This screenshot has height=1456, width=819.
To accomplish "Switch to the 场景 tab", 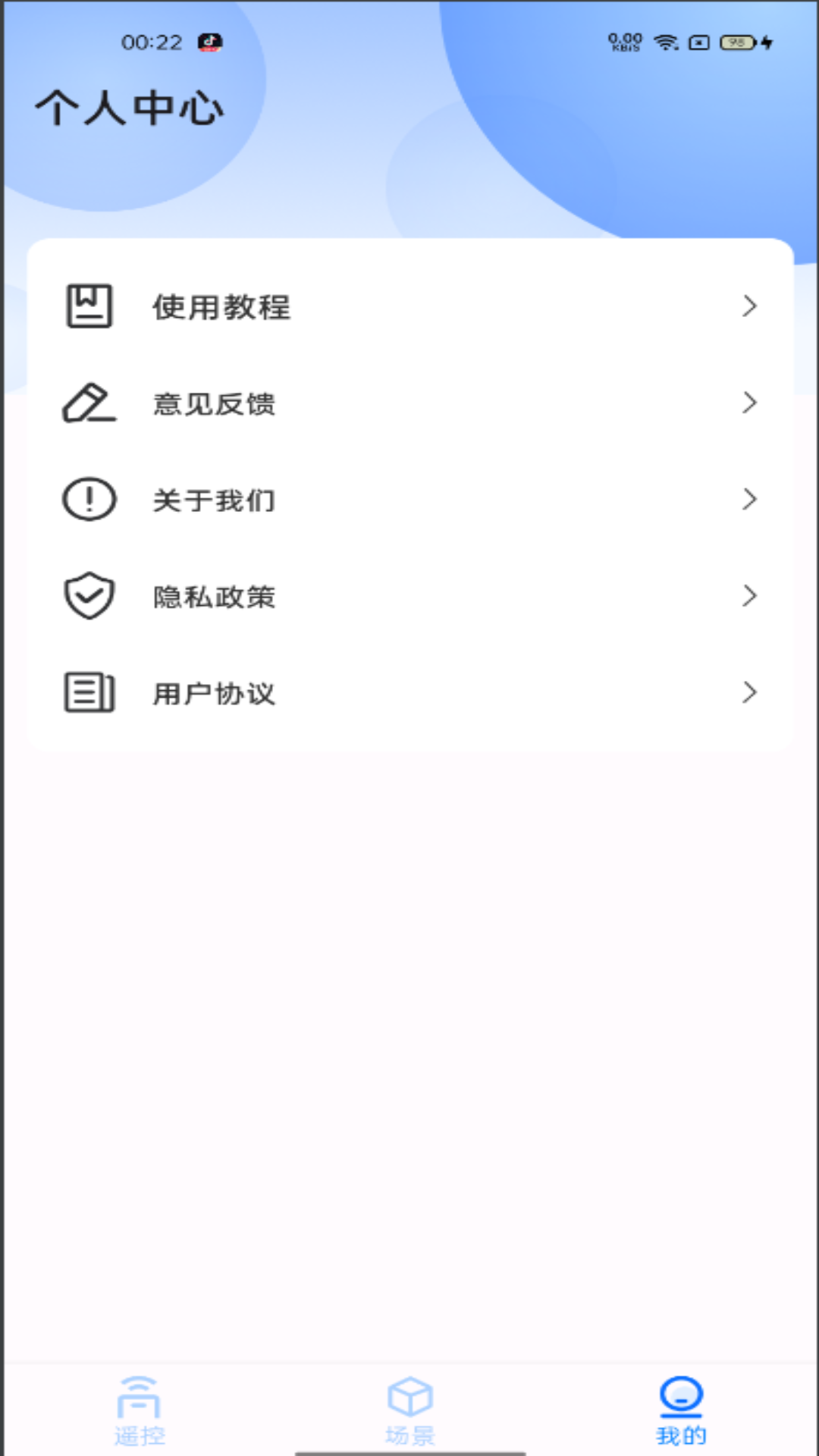I will [409, 1410].
